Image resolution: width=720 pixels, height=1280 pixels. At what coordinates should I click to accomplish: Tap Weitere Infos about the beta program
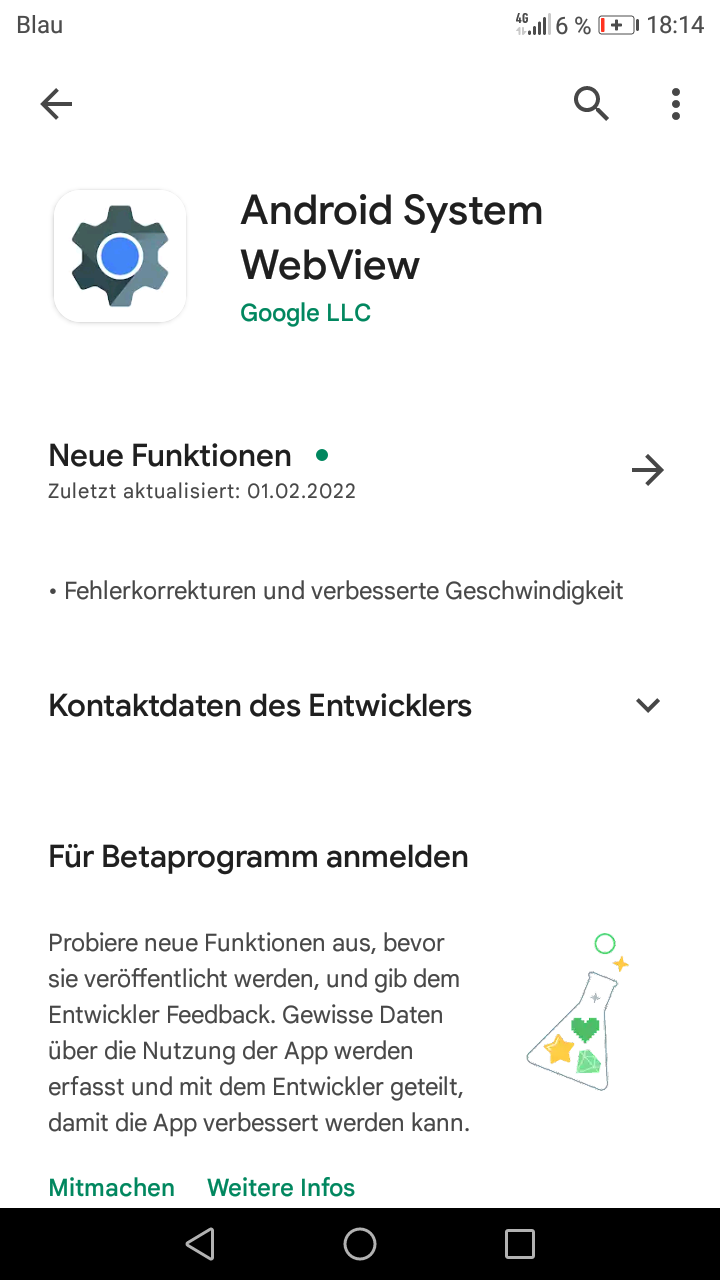point(280,1187)
